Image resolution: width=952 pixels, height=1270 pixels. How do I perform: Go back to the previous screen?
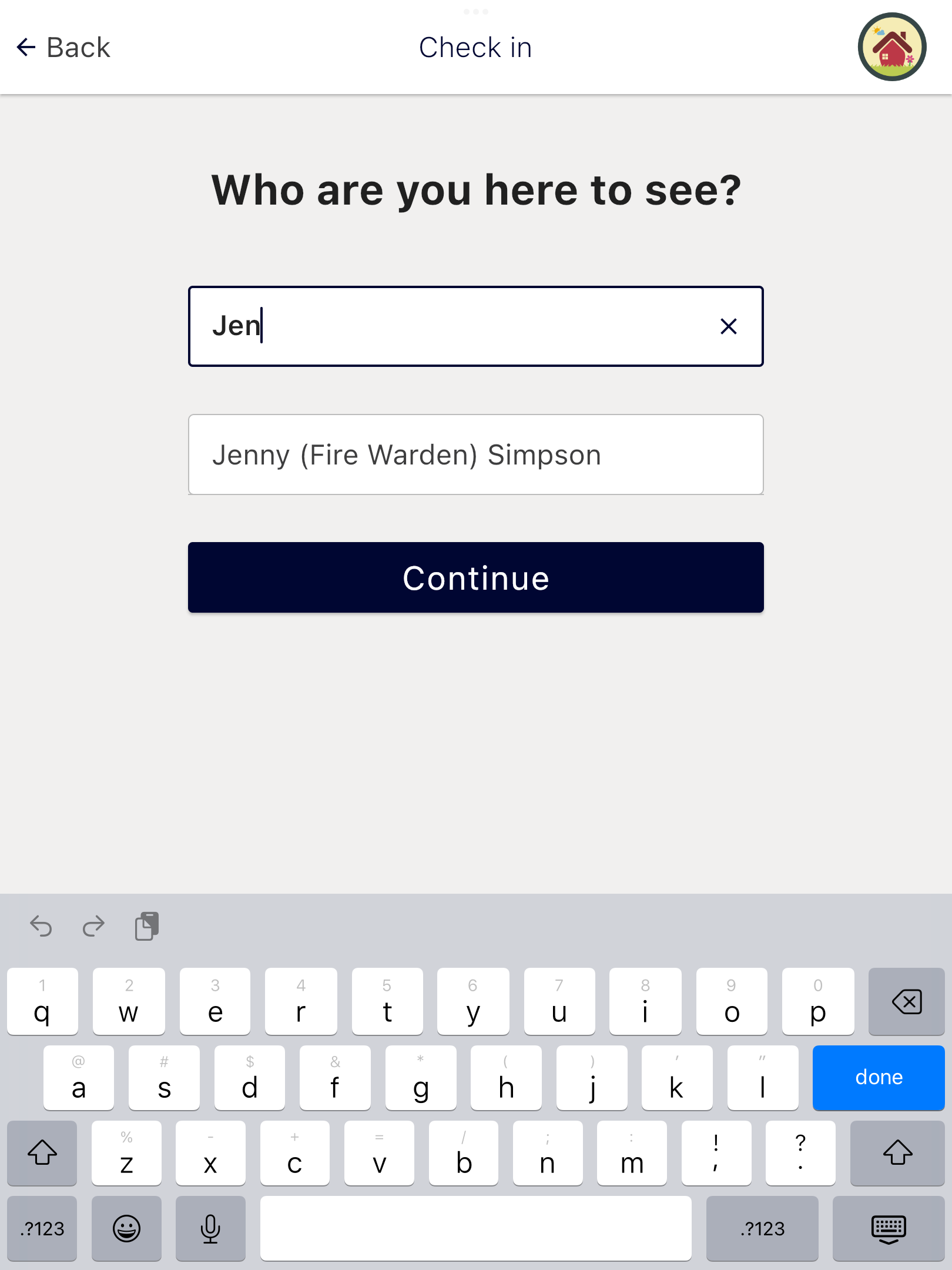coord(63,48)
